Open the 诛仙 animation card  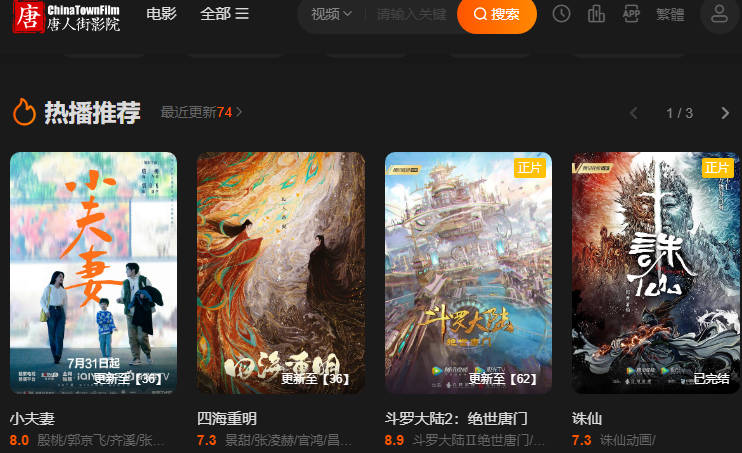655,272
